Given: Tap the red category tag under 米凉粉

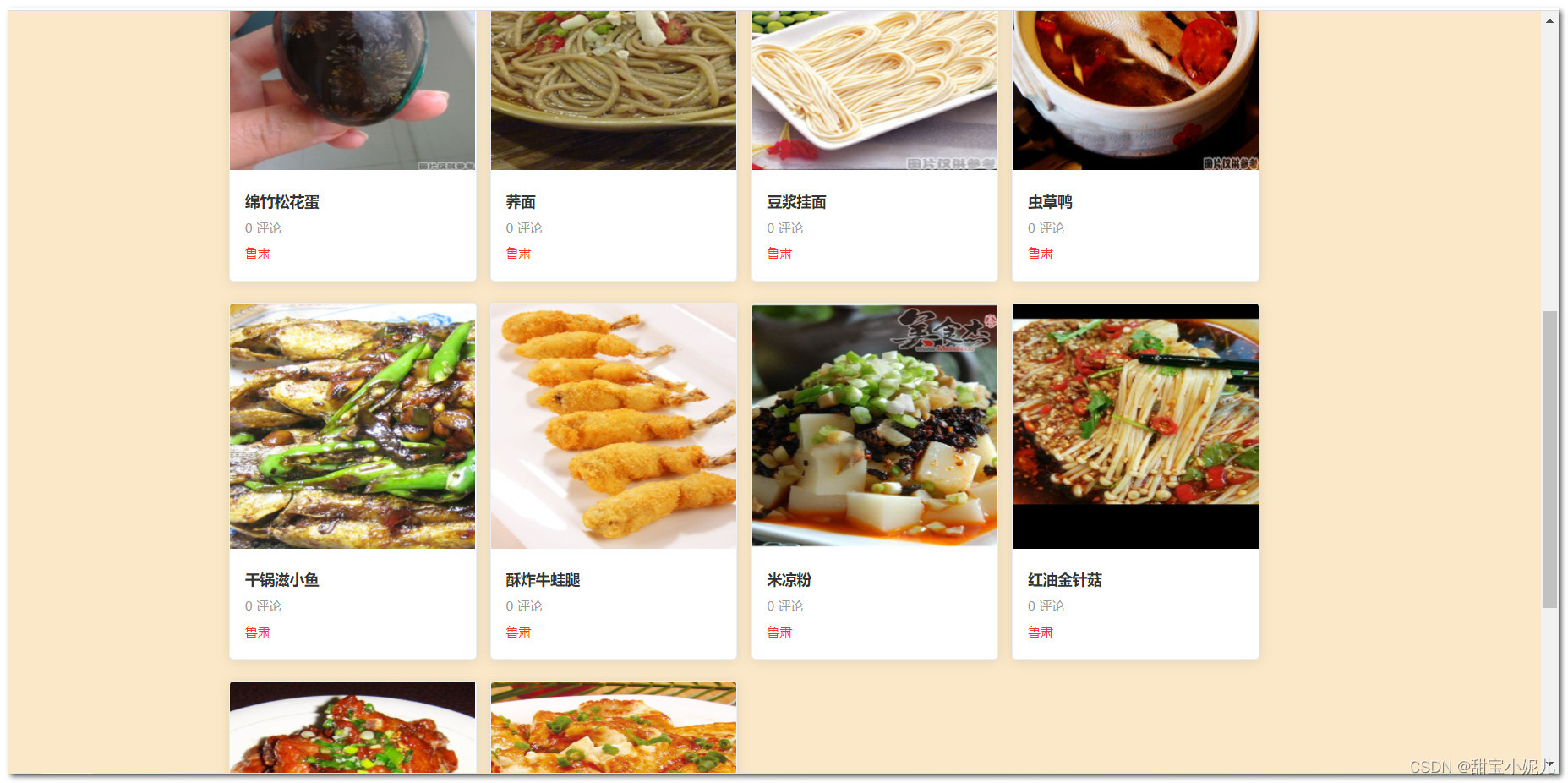Looking at the screenshot, I should (x=779, y=632).
